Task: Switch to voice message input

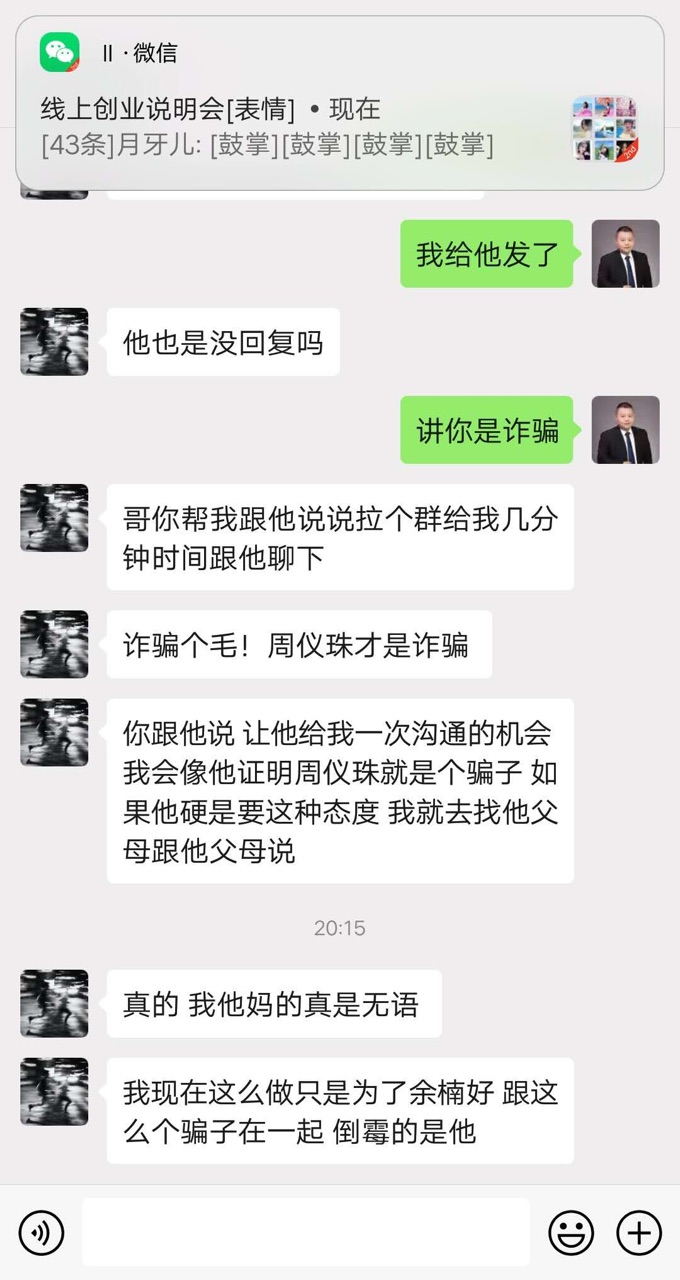Action: (x=41, y=1232)
